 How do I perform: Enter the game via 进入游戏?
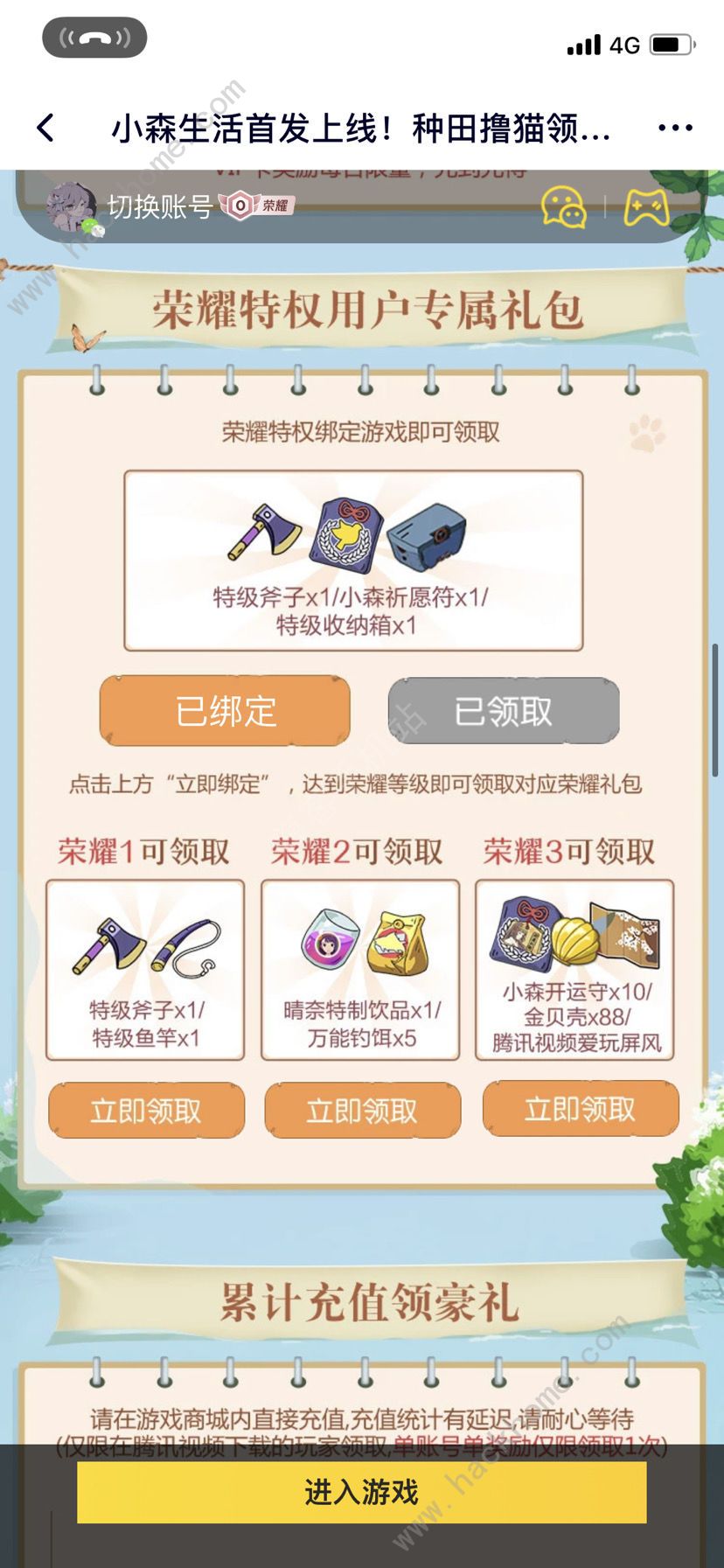click(x=362, y=1492)
